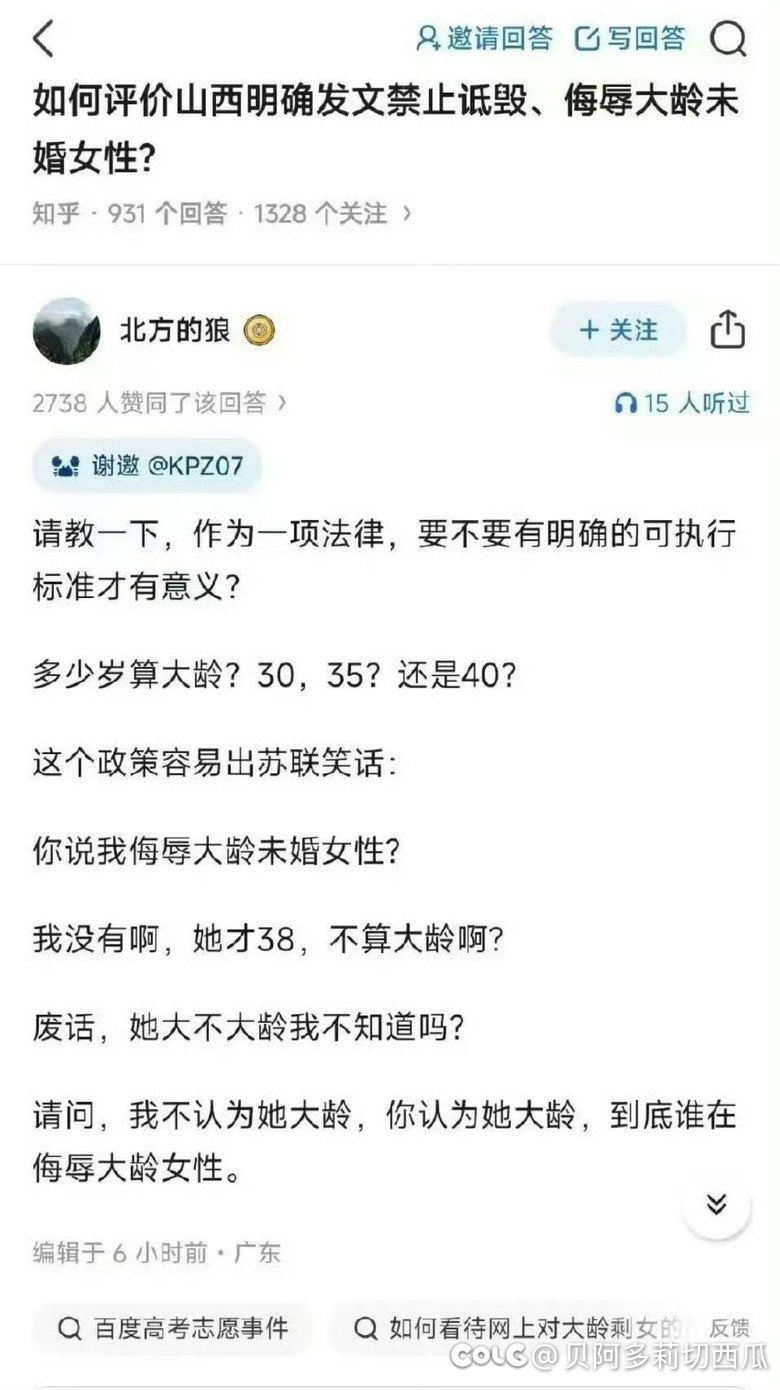Go back using the top arrow
Image resolution: width=780 pixels, height=1390 pixels.
43,39
